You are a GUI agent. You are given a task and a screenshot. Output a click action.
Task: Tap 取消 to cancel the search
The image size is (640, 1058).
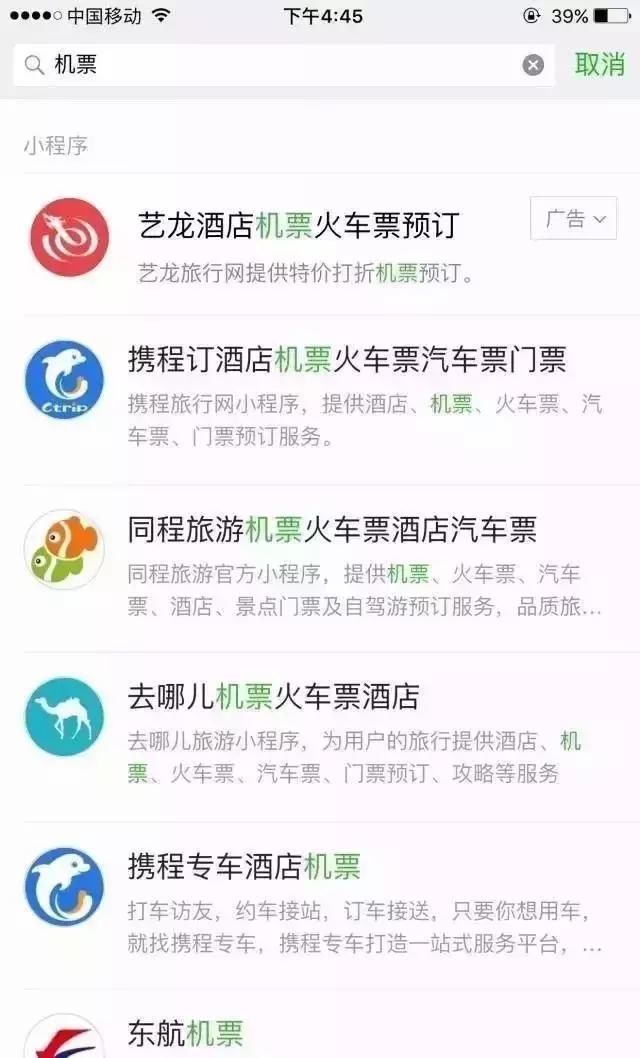(x=600, y=65)
